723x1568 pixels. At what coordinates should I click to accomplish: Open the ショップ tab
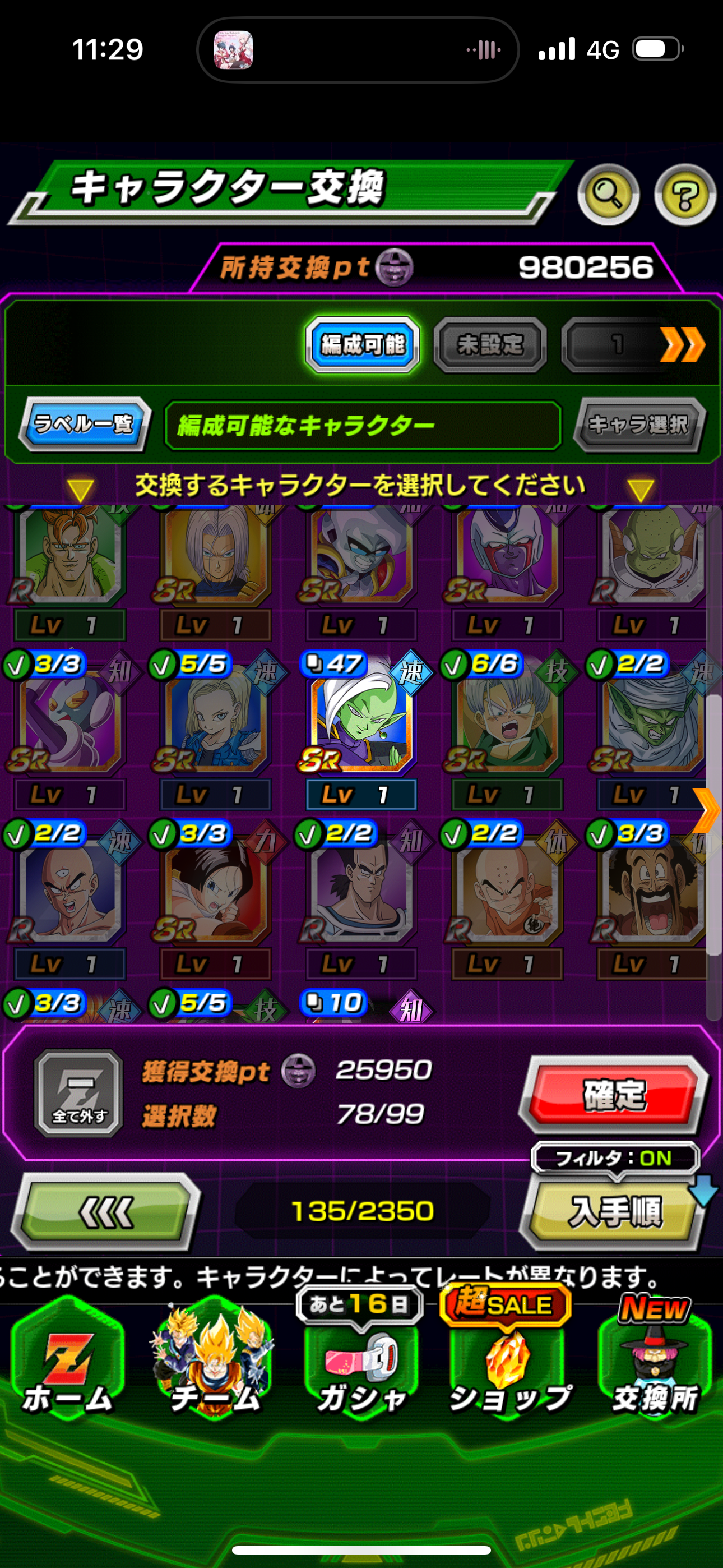[509, 1363]
